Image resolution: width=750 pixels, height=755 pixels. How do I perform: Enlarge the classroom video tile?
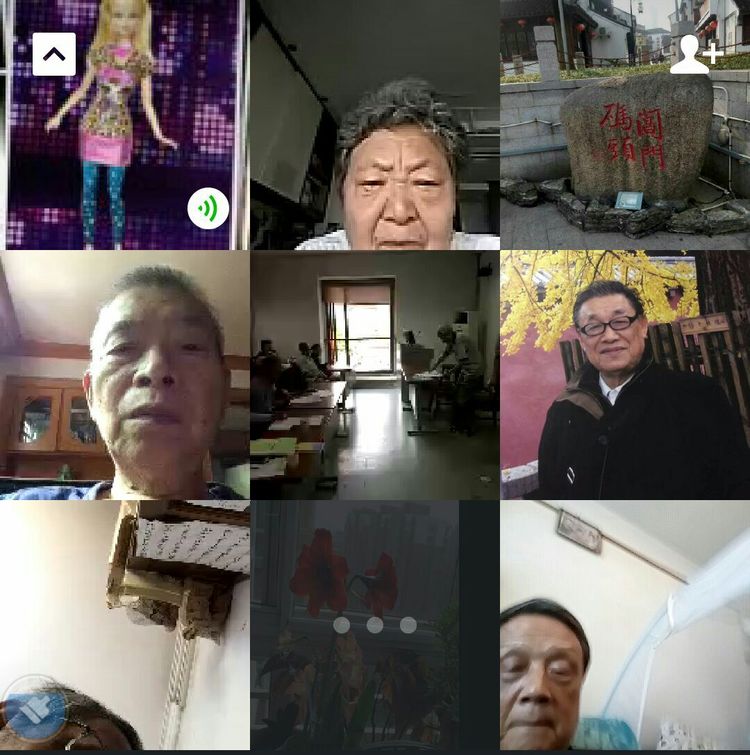374,375
